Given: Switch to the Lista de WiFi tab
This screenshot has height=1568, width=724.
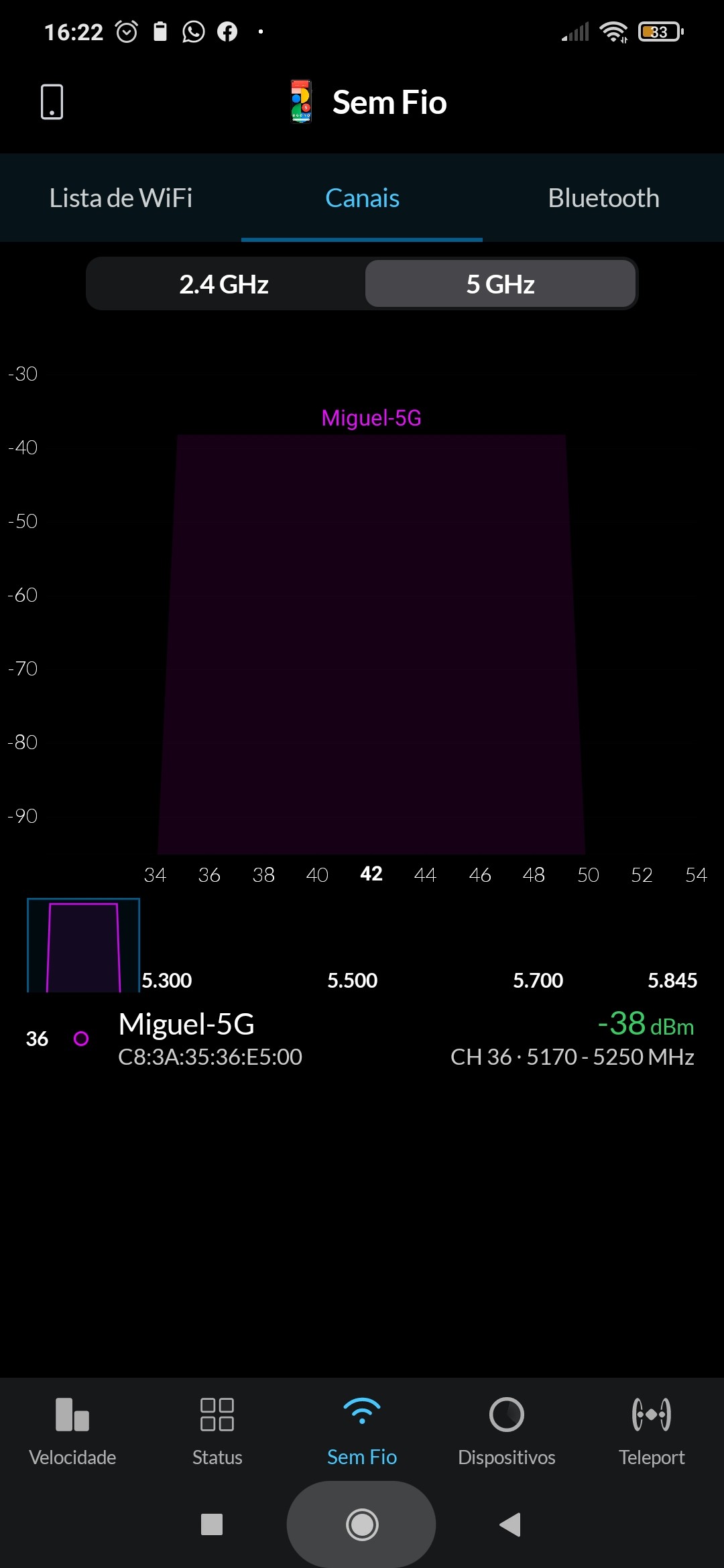Looking at the screenshot, I should pos(121,198).
